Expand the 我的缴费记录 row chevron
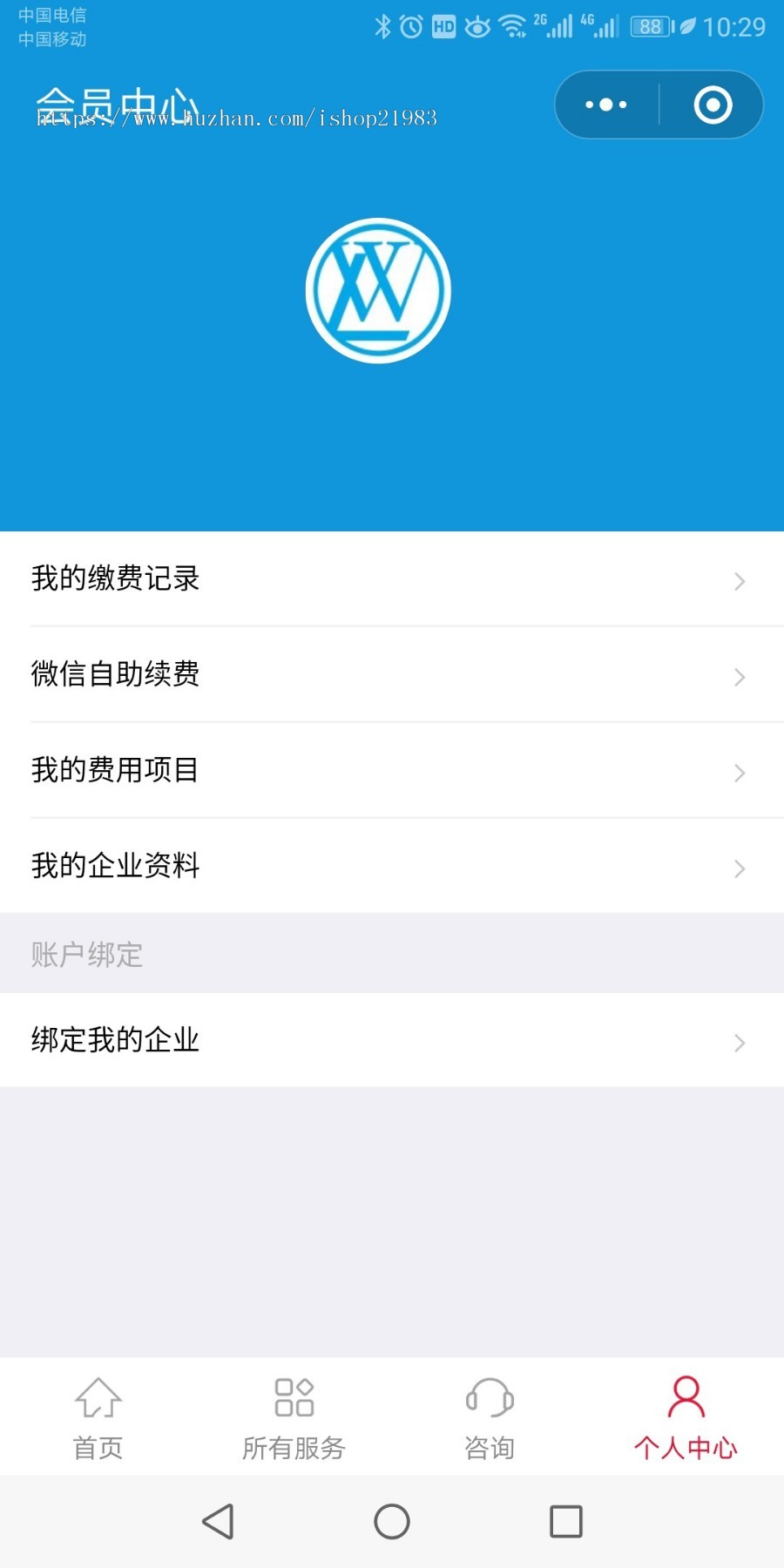The image size is (784, 1568). (739, 581)
